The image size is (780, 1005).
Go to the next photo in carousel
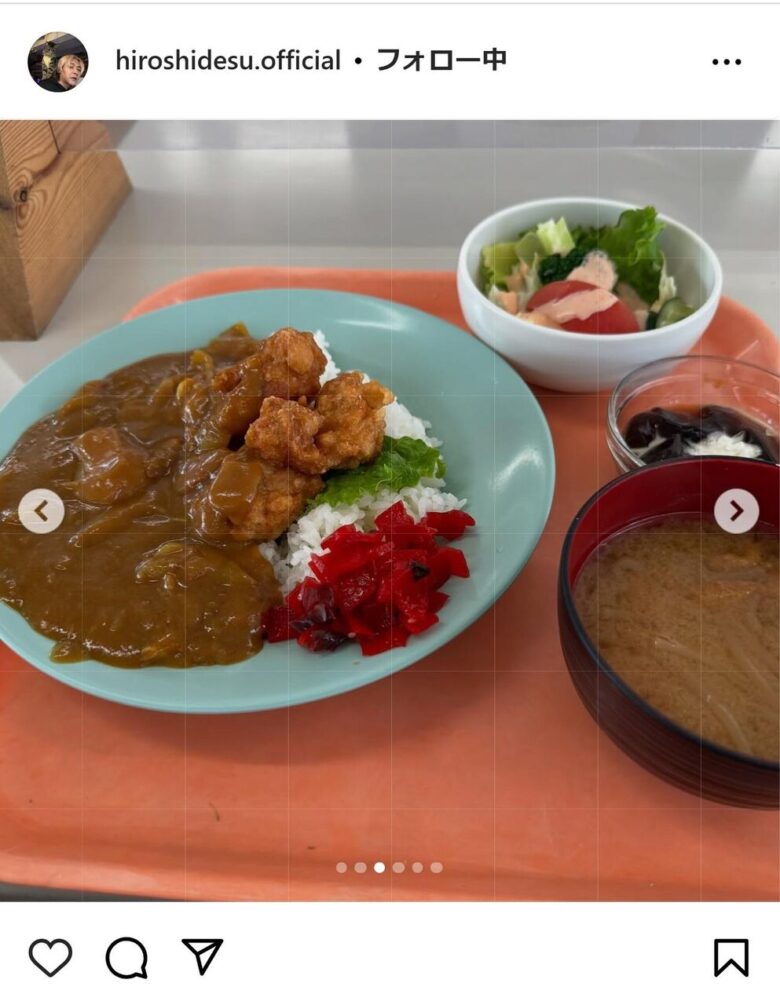(x=736, y=511)
